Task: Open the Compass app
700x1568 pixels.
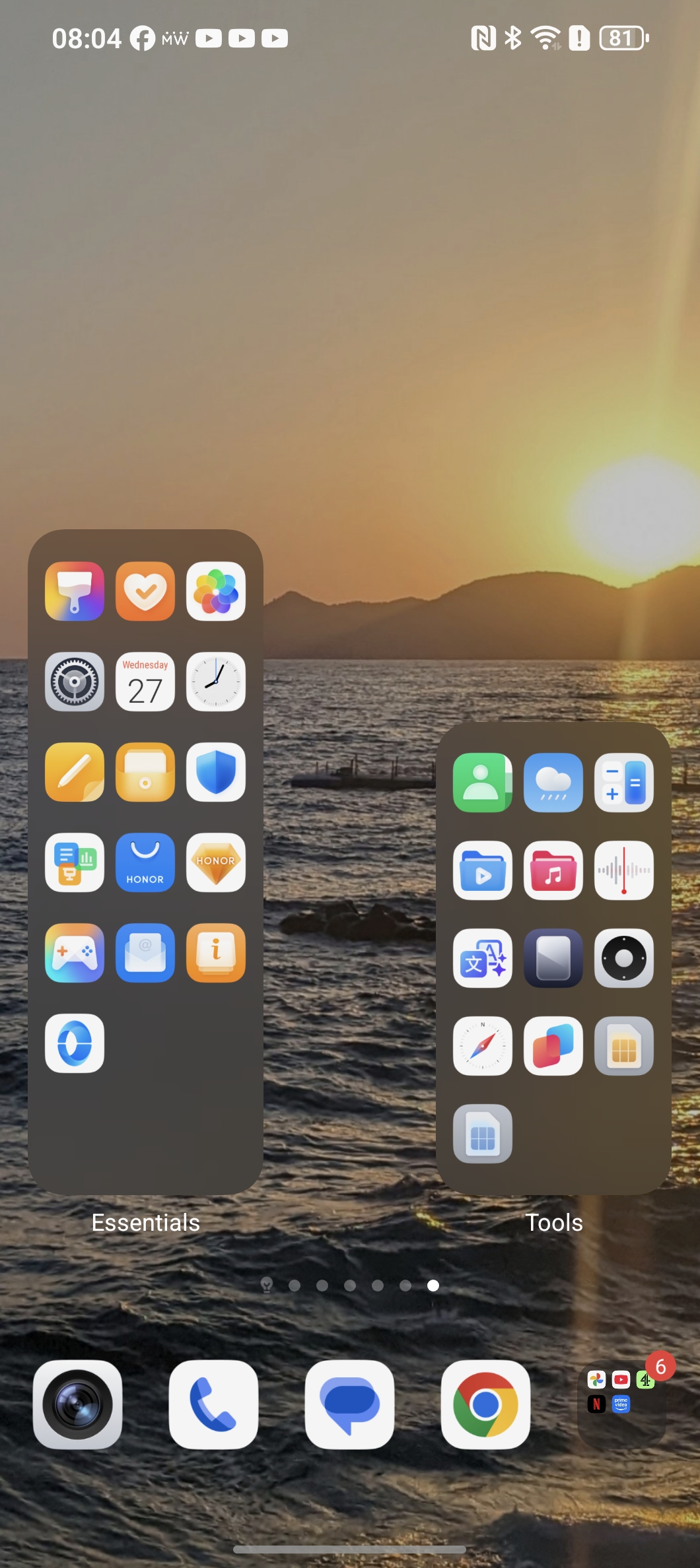Action: click(483, 1046)
